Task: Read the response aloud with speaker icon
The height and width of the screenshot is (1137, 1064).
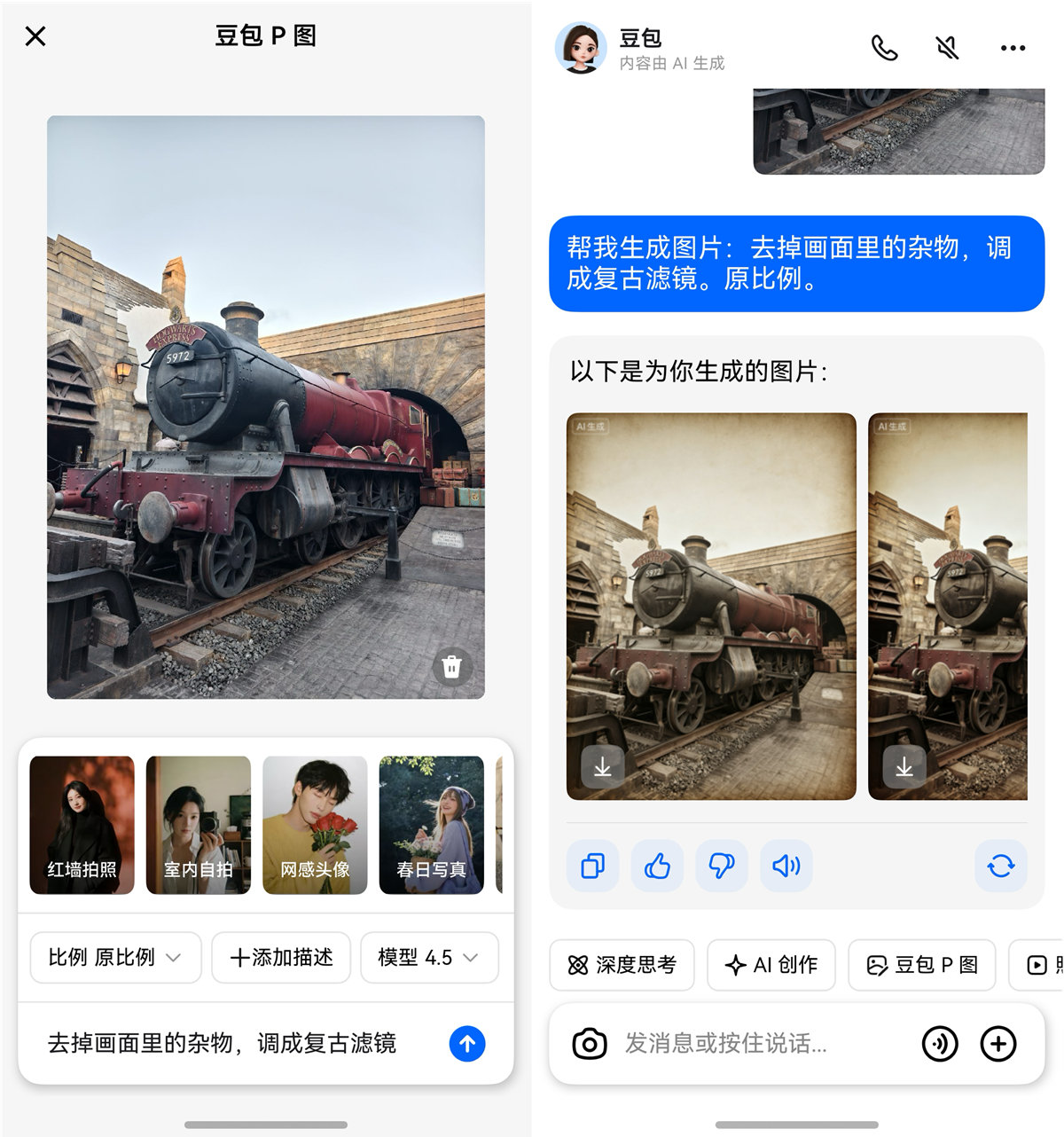Action: [786, 866]
